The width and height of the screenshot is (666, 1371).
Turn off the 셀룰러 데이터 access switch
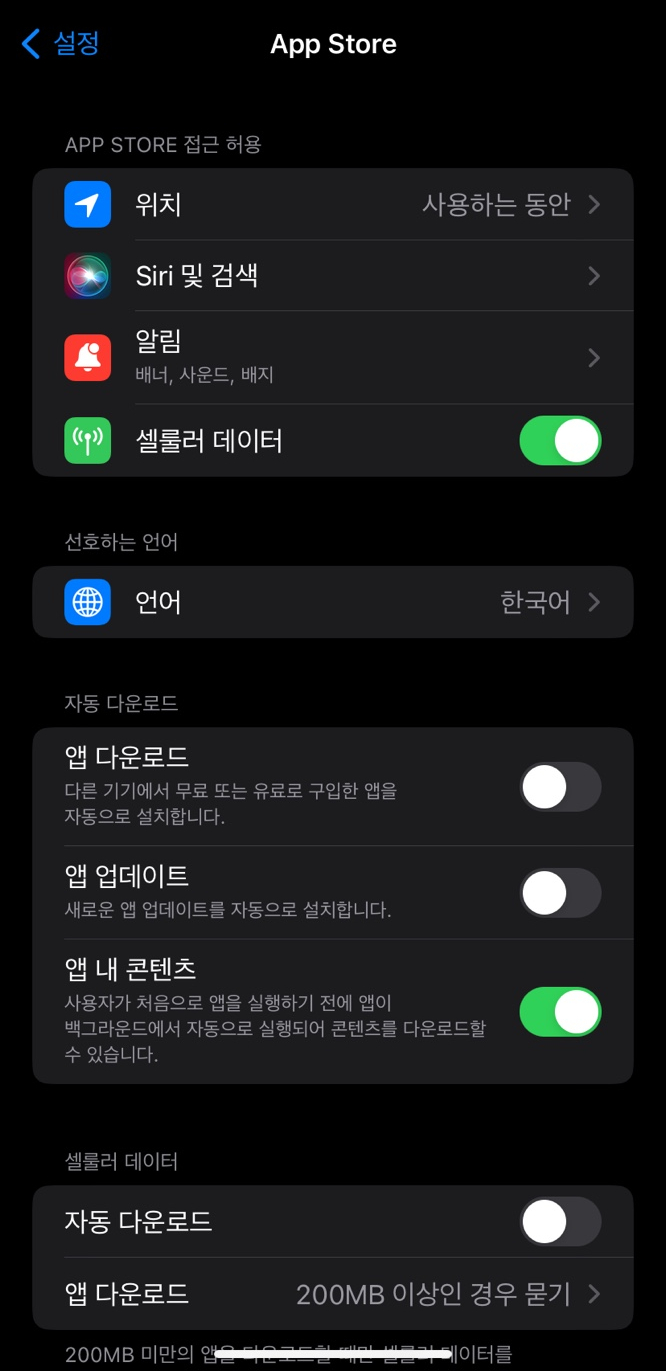[560, 440]
